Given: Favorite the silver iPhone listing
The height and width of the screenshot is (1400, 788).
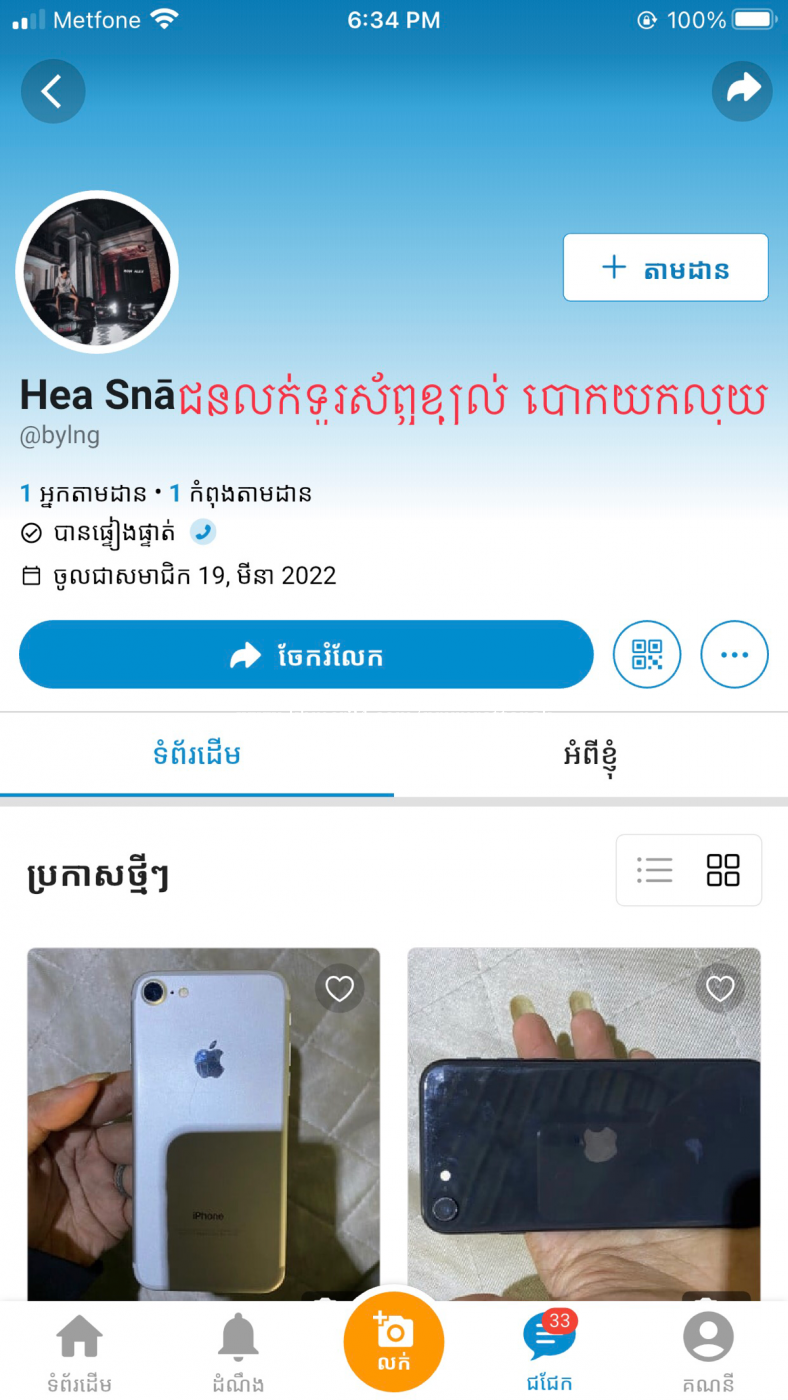Looking at the screenshot, I should (x=340, y=989).
